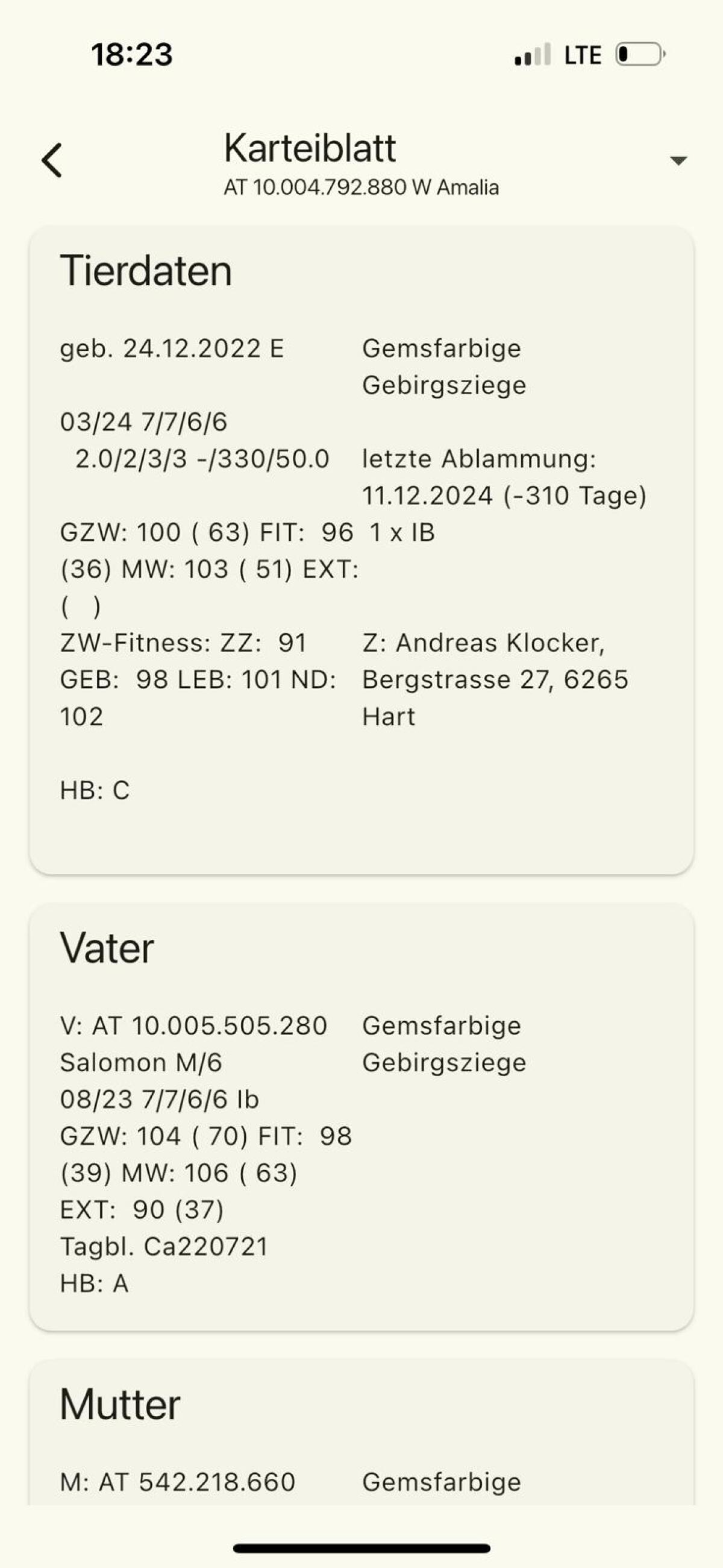
Task: Go back from the Karteiblatt screen
Action: [x=52, y=160]
